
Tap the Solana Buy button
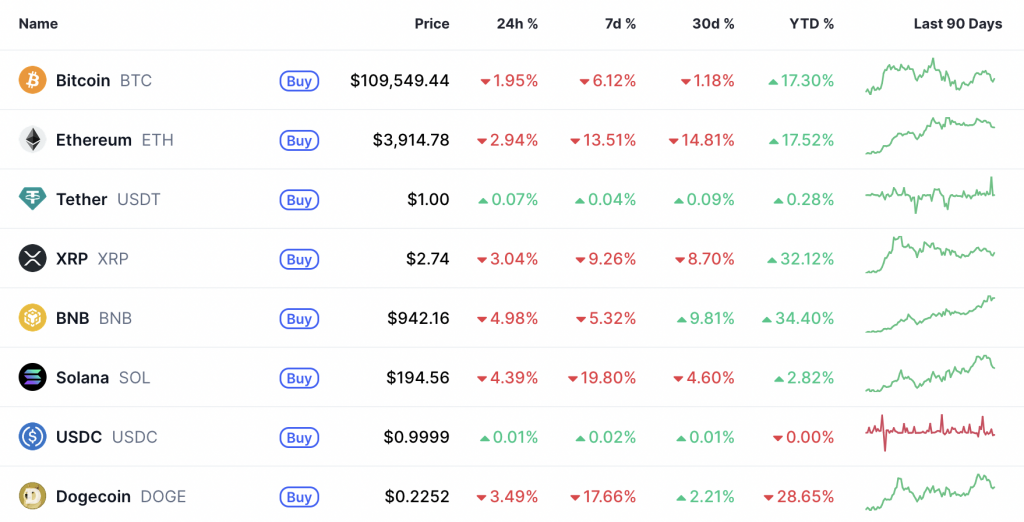[x=299, y=378]
